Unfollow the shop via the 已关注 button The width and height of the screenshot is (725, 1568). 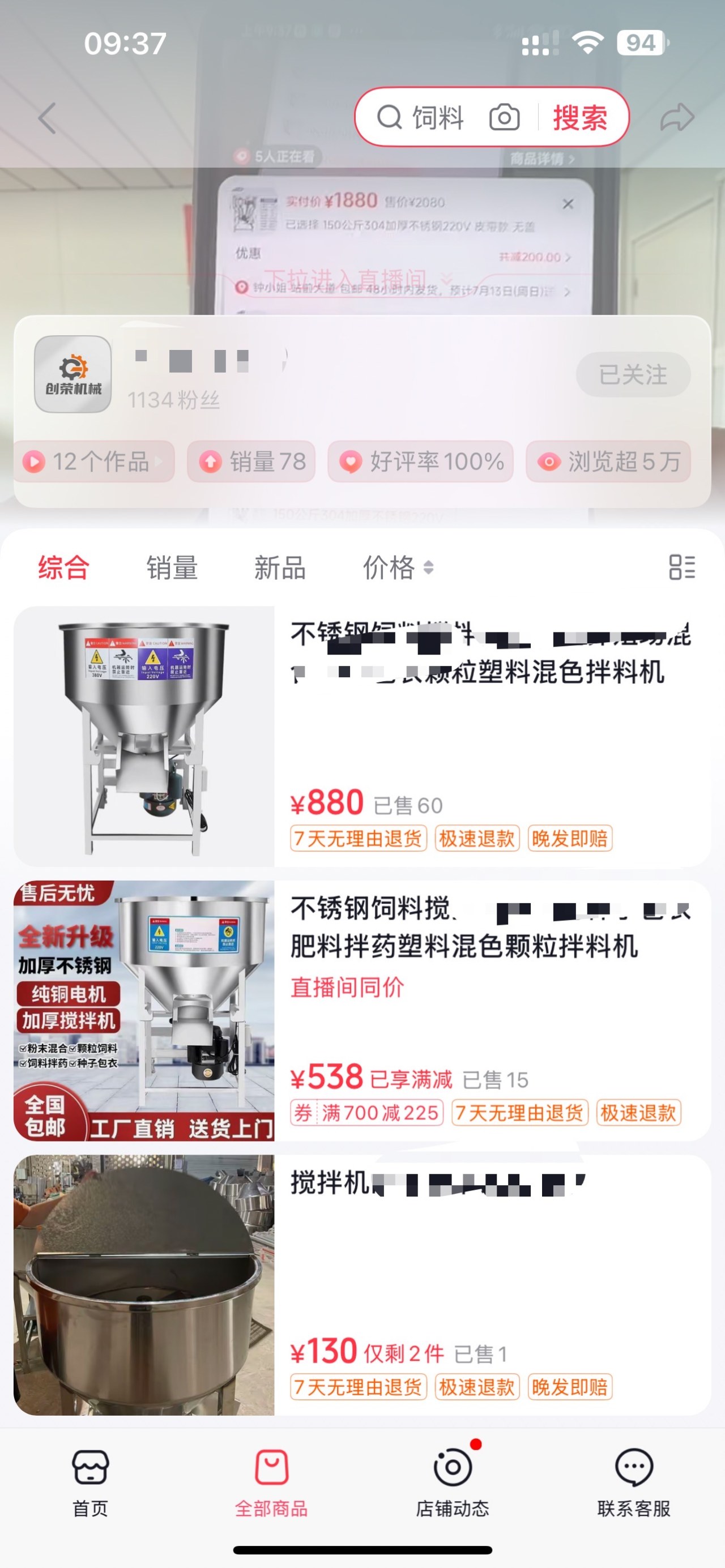(x=633, y=374)
